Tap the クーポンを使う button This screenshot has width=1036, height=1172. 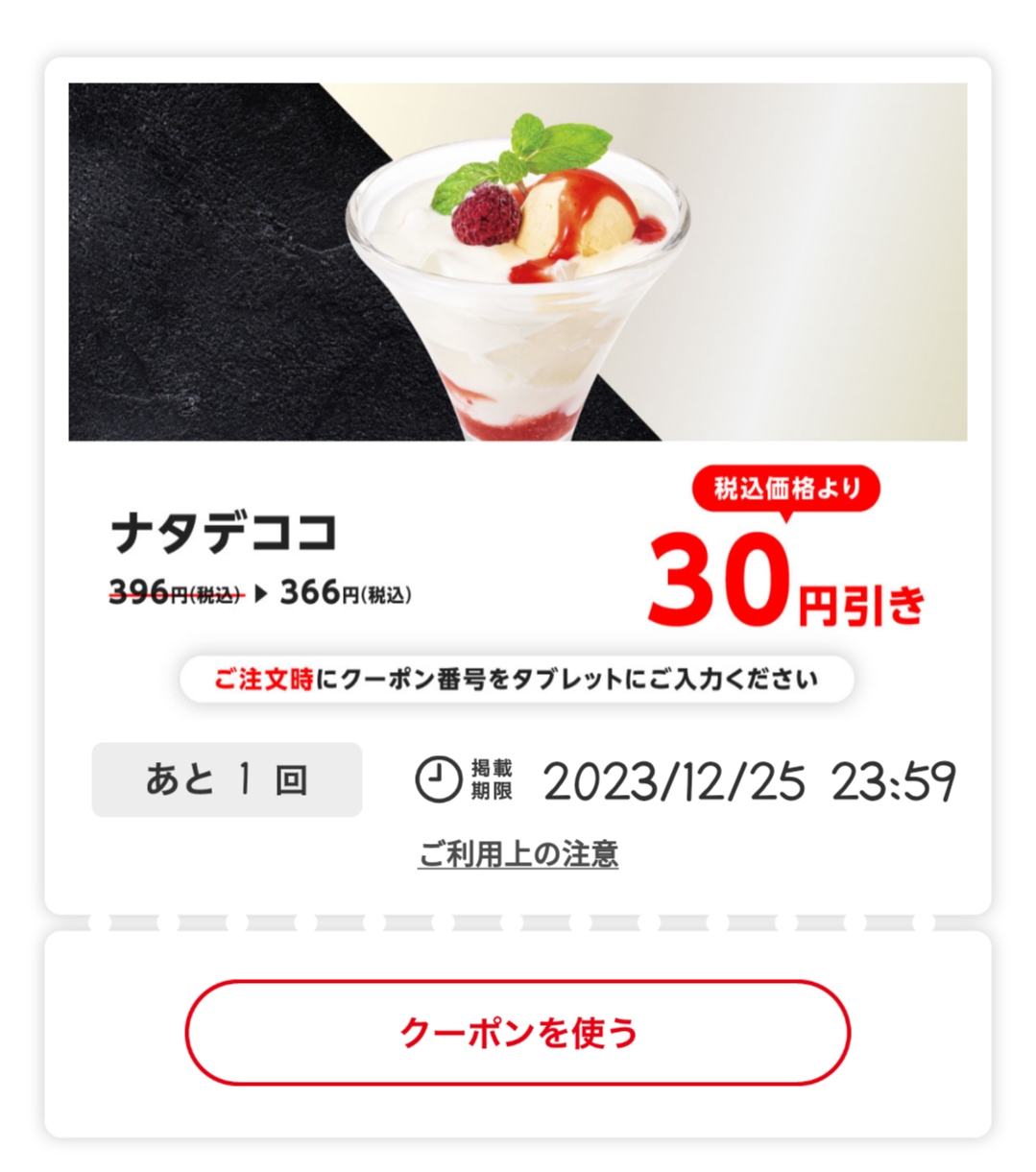tap(518, 1032)
